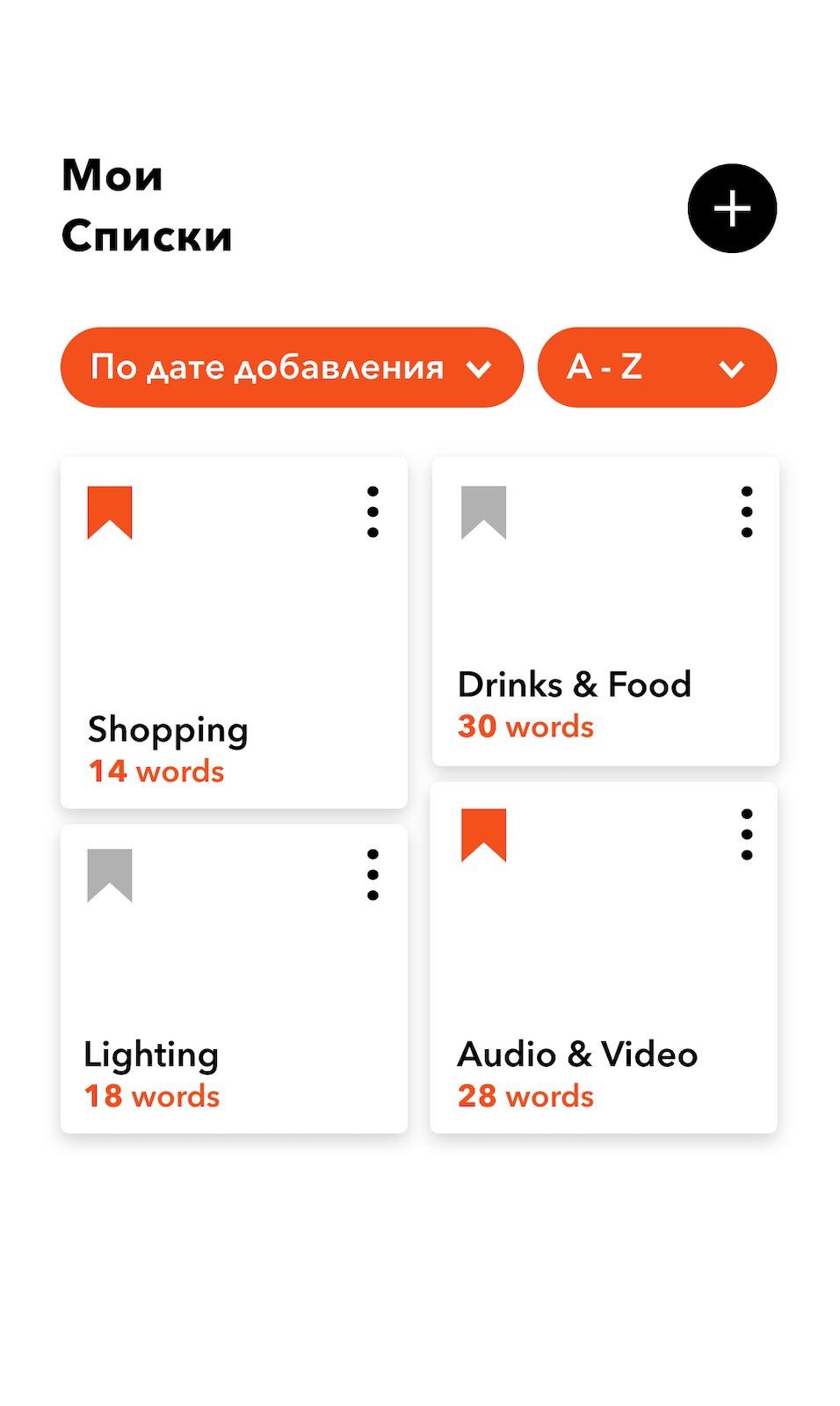Screen dimensions: 840x1406
Task: Click the black plus icon to create a list
Action: (x=732, y=208)
